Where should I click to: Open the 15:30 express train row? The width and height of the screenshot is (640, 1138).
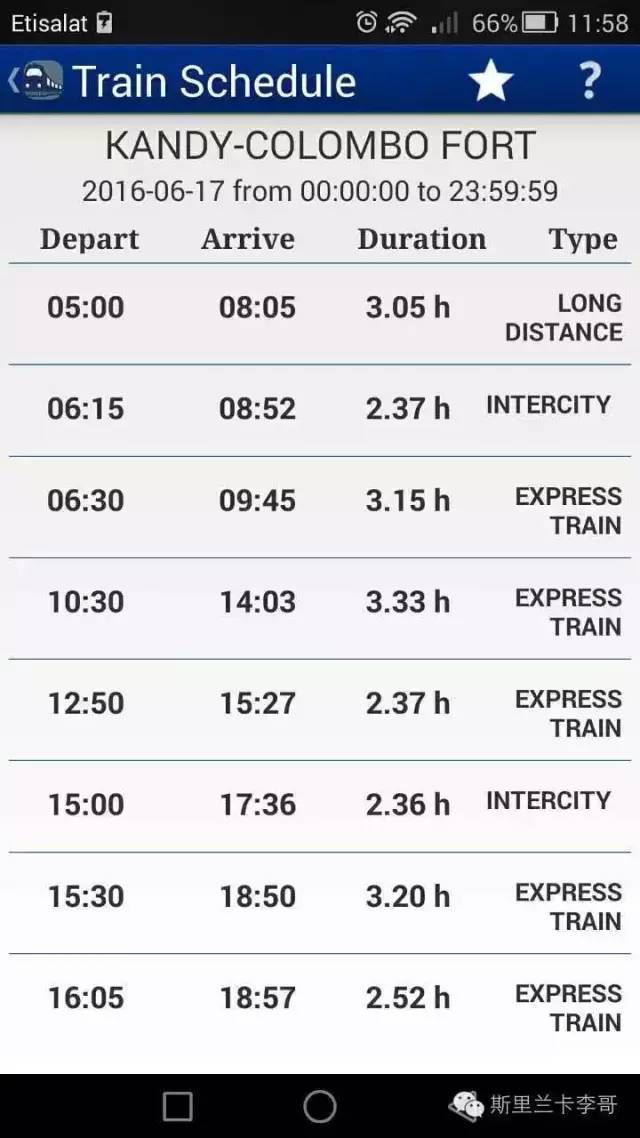point(320,903)
